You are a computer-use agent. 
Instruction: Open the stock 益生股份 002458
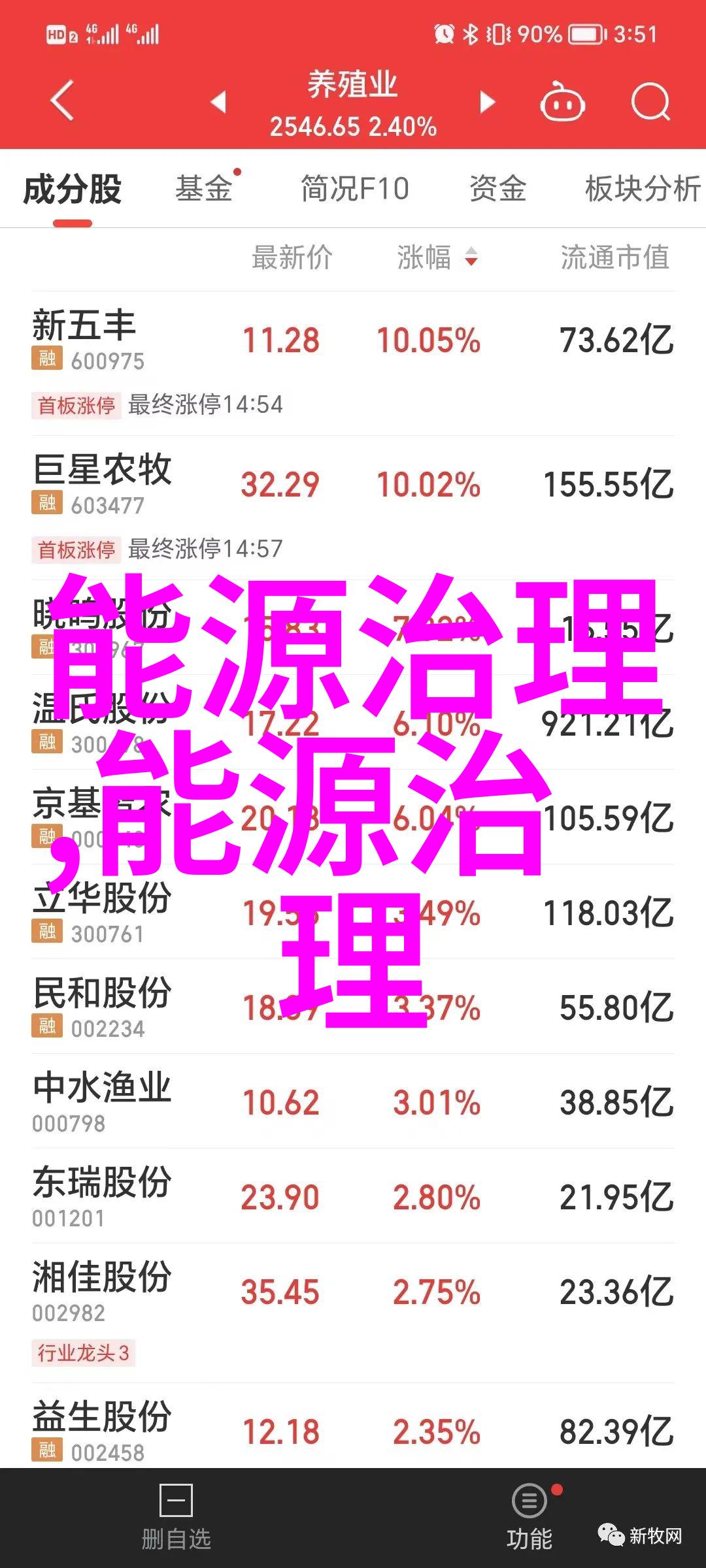pyautogui.click(x=353, y=1431)
